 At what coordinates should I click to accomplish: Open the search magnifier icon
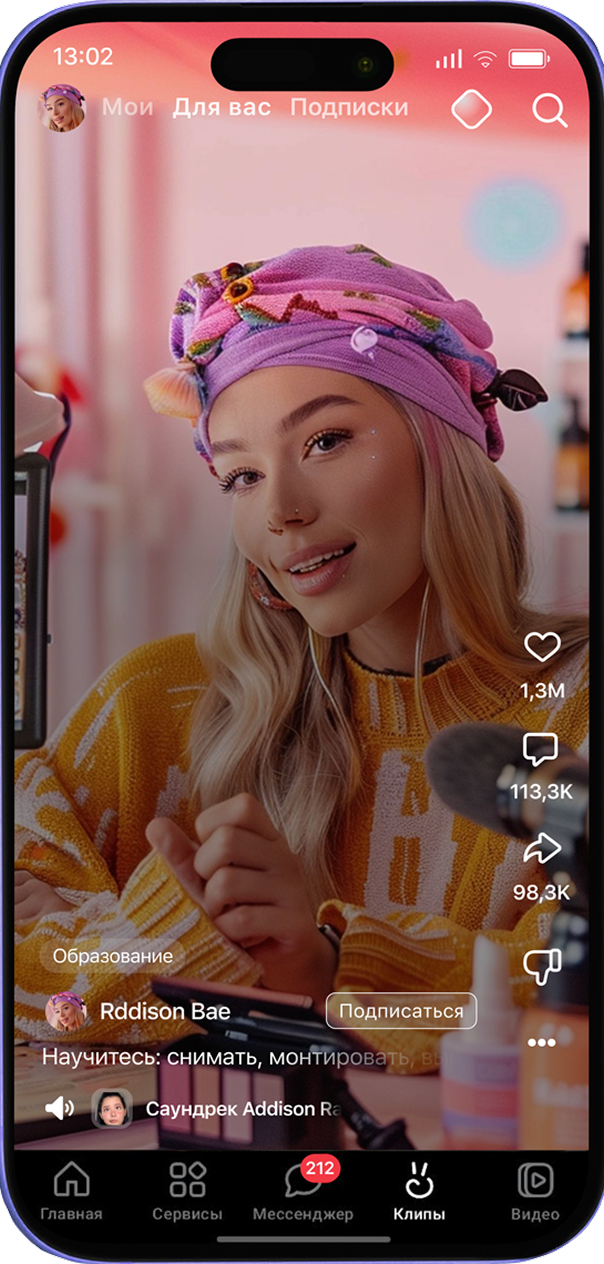pos(549,110)
